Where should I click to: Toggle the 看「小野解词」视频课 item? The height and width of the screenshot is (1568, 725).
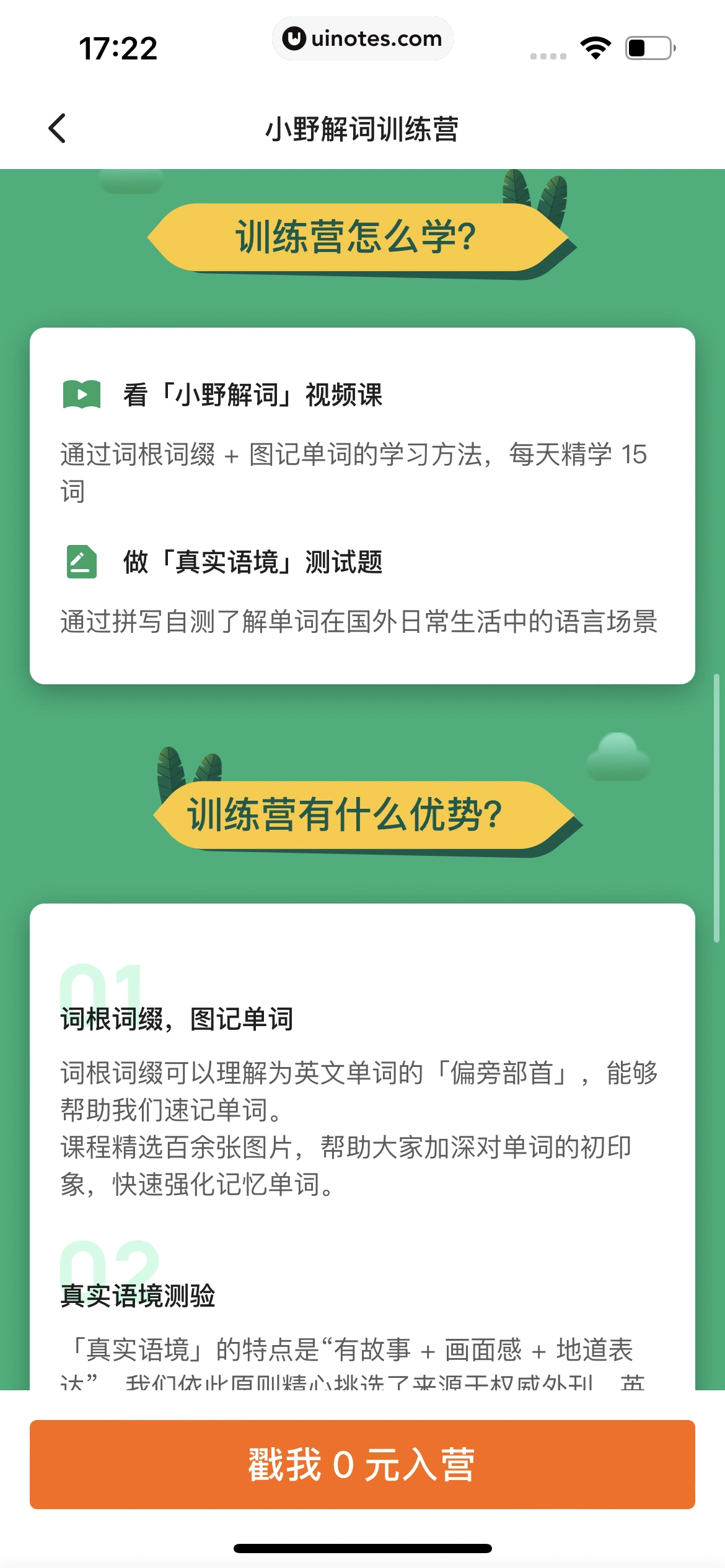point(253,394)
